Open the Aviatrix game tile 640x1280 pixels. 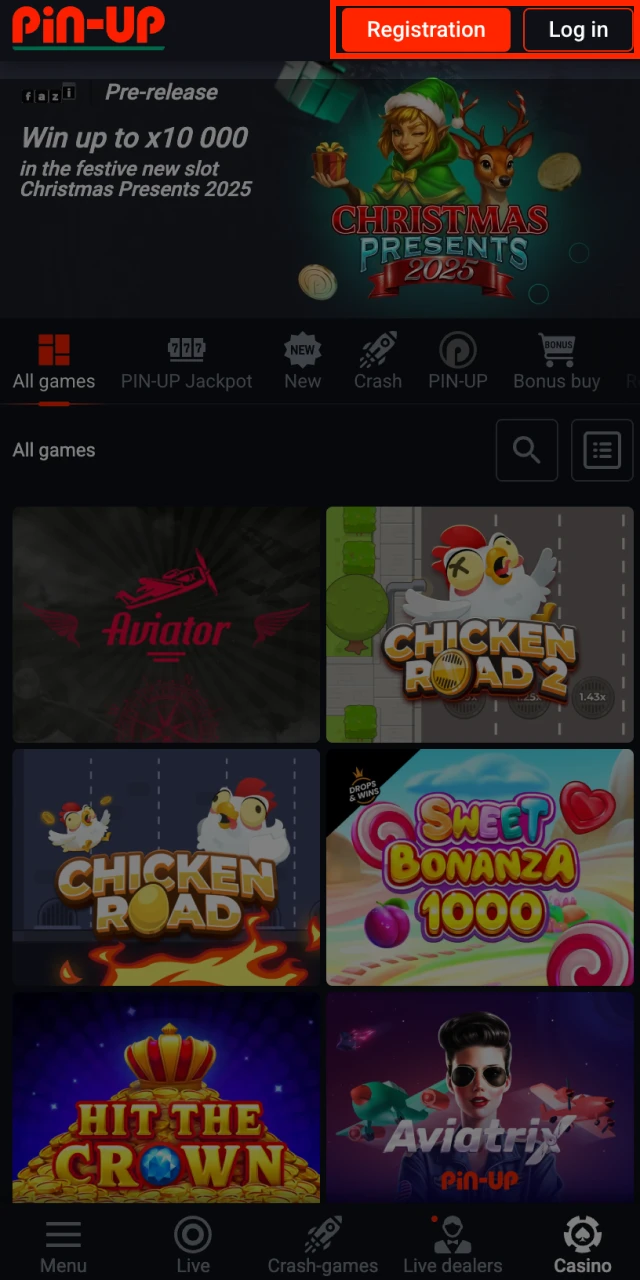click(x=480, y=1097)
